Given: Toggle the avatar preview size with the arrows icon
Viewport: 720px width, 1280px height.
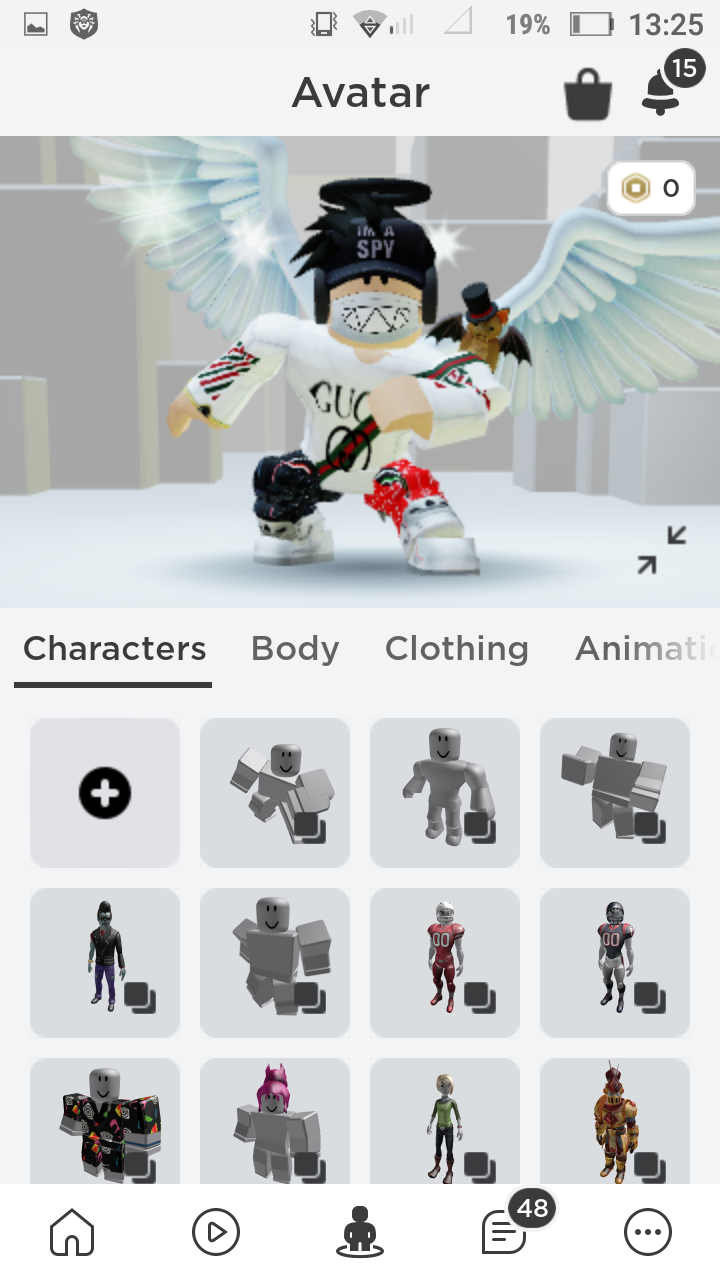Looking at the screenshot, I should [662, 550].
